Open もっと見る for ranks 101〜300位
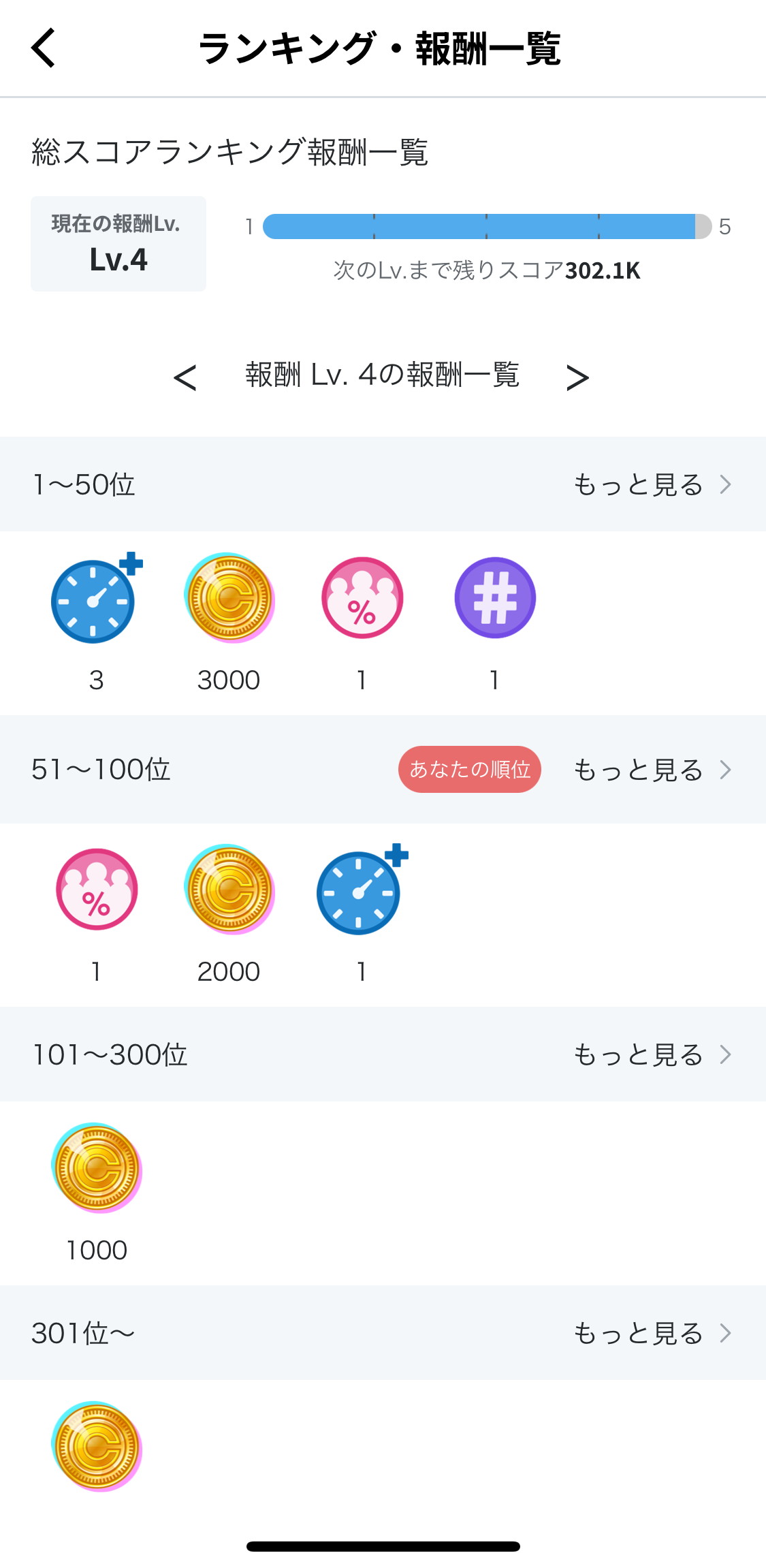The image size is (766, 1568). 652,1054
